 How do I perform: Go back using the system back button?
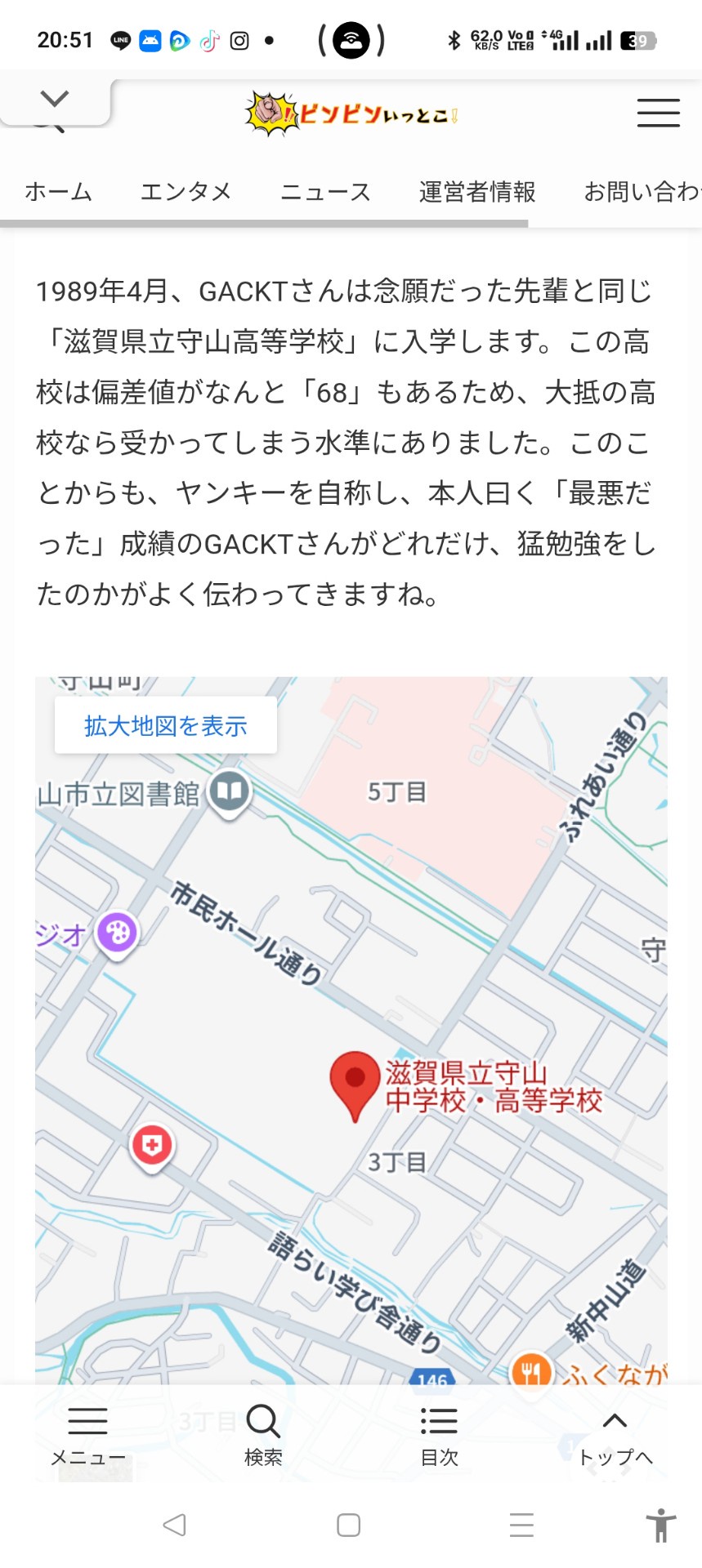174,1525
